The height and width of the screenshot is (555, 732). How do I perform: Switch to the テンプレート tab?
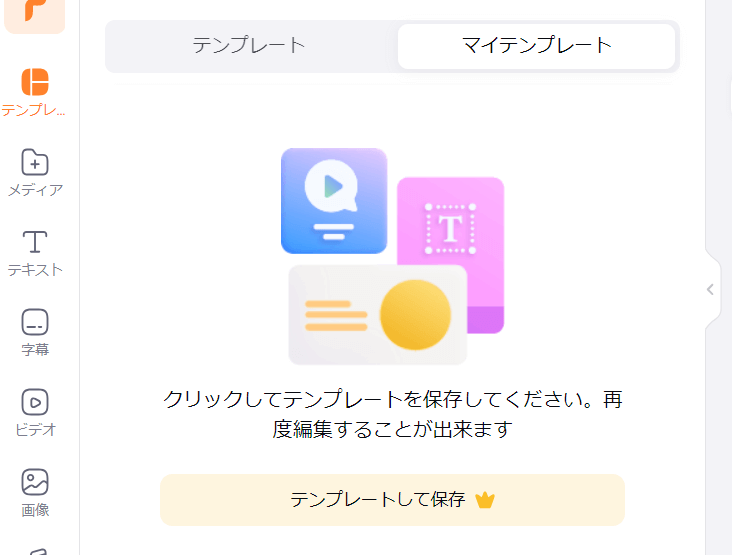pos(249,46)
